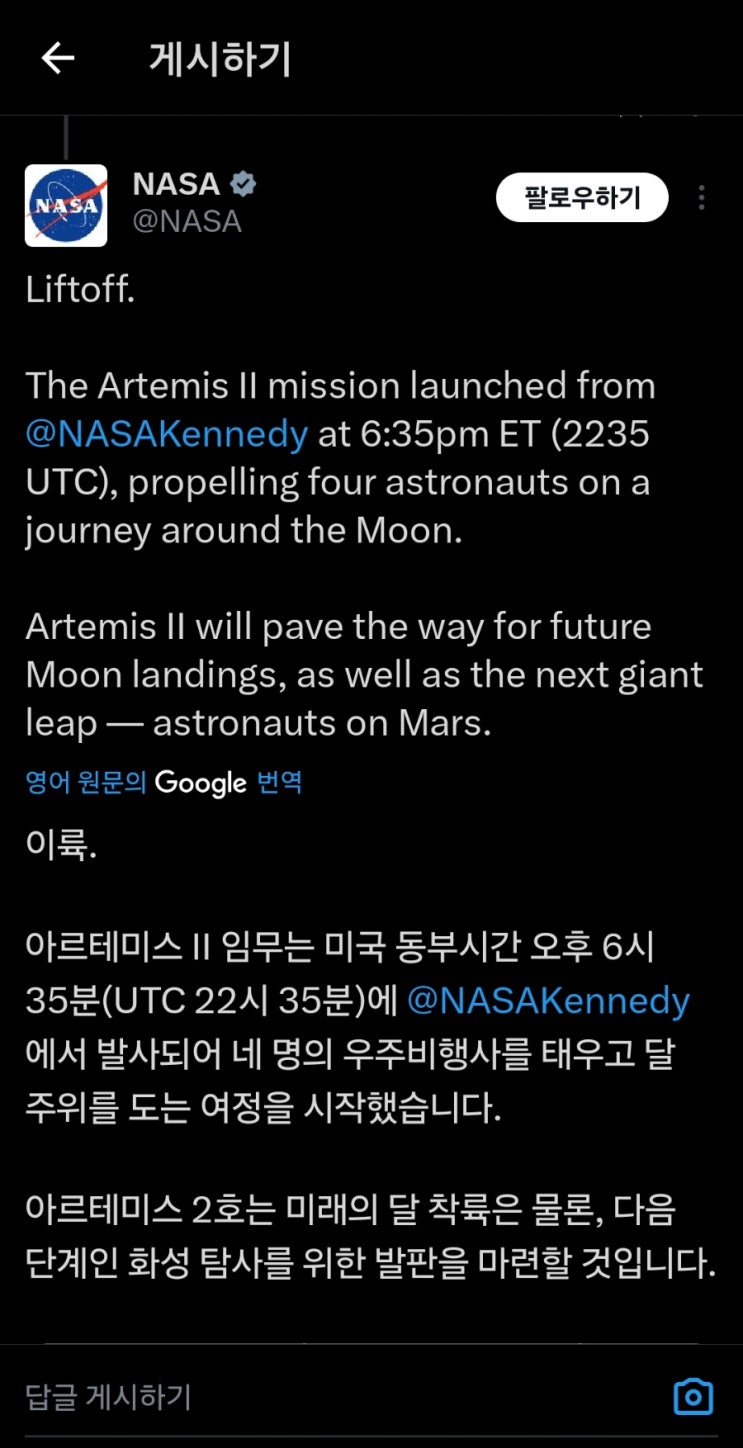This screenshot has height=1448, width=743.
Task: Go back using the arrow
Action: point(57,59)
